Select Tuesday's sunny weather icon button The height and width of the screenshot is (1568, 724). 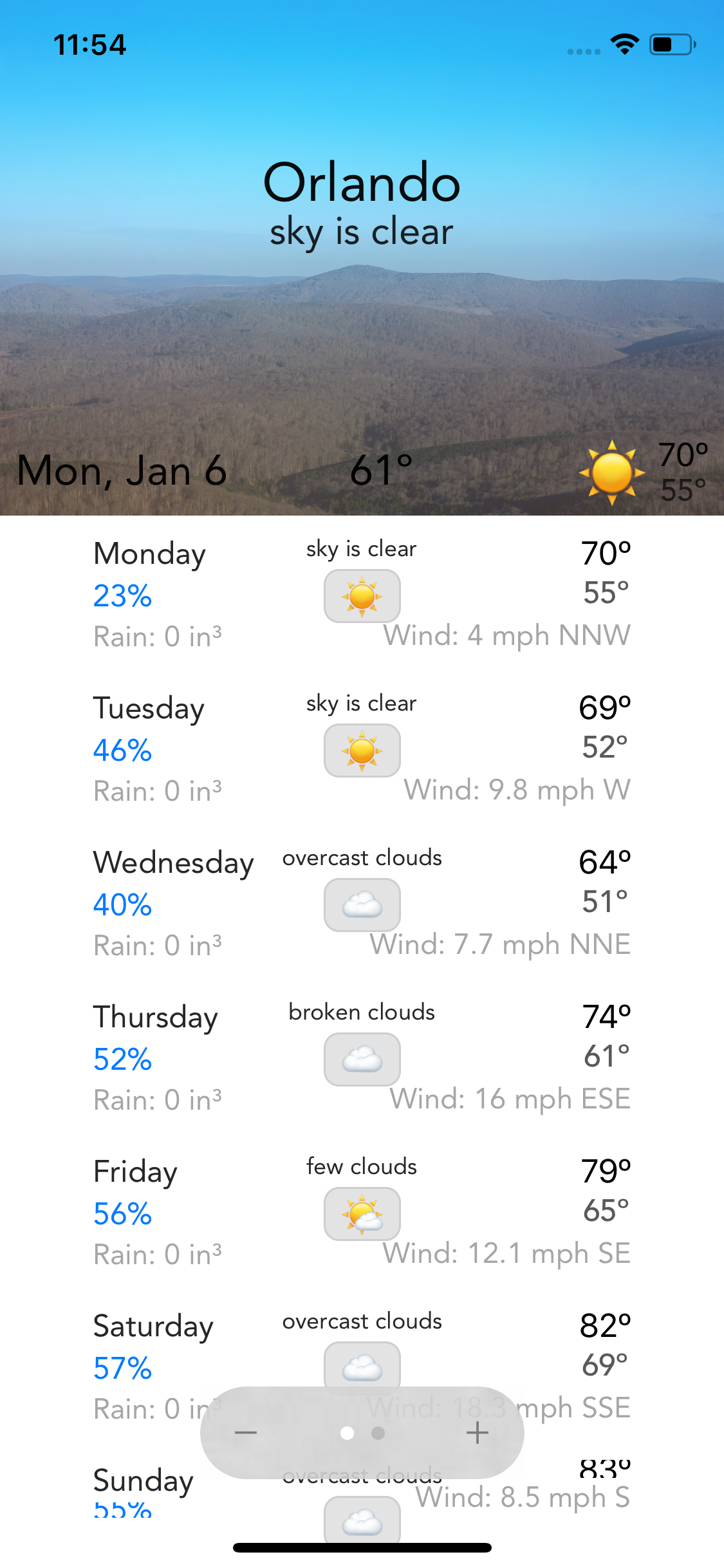(x=362, y=751)
